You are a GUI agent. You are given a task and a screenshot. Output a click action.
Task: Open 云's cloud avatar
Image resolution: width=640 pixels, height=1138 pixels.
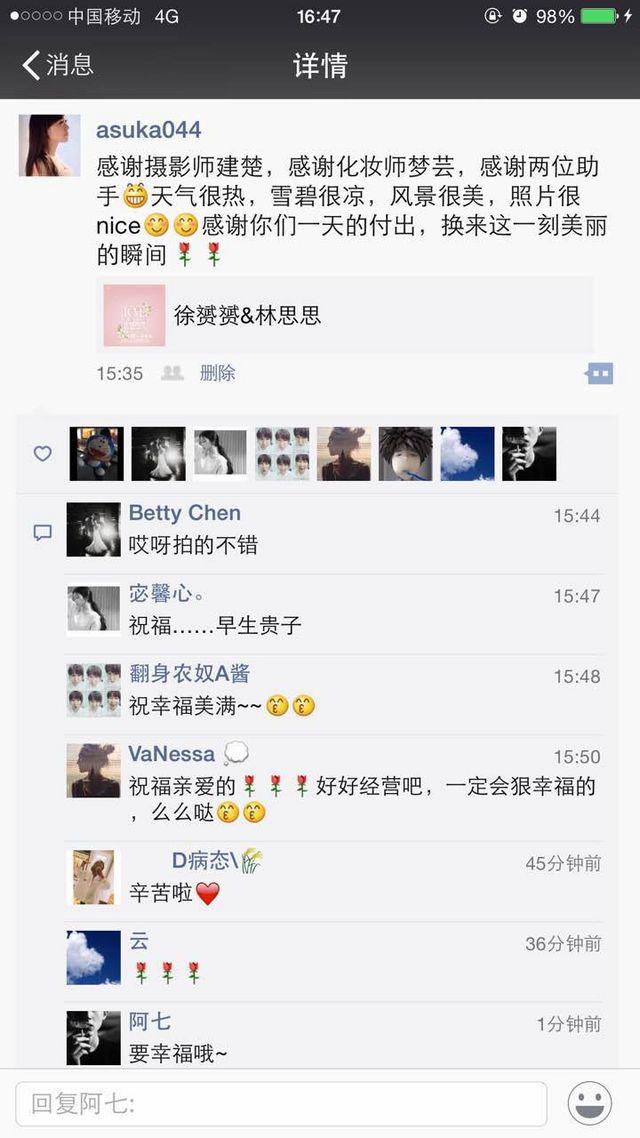tap(94, 957)
